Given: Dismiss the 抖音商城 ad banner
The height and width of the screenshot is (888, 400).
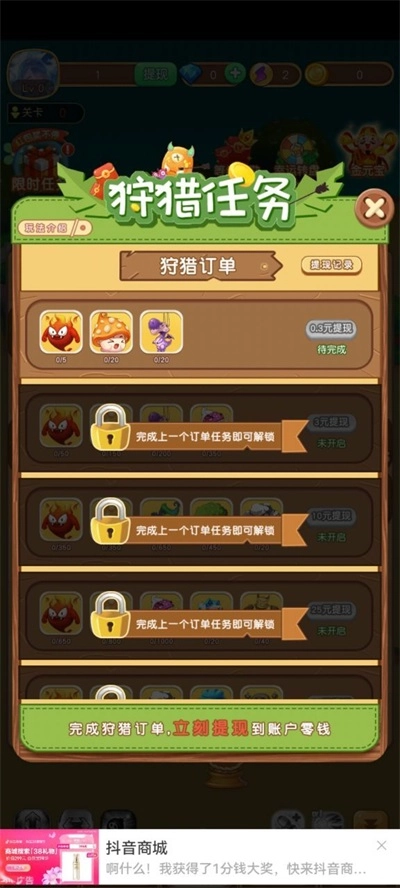Looking at the screenshot, I should coord(382,846).
